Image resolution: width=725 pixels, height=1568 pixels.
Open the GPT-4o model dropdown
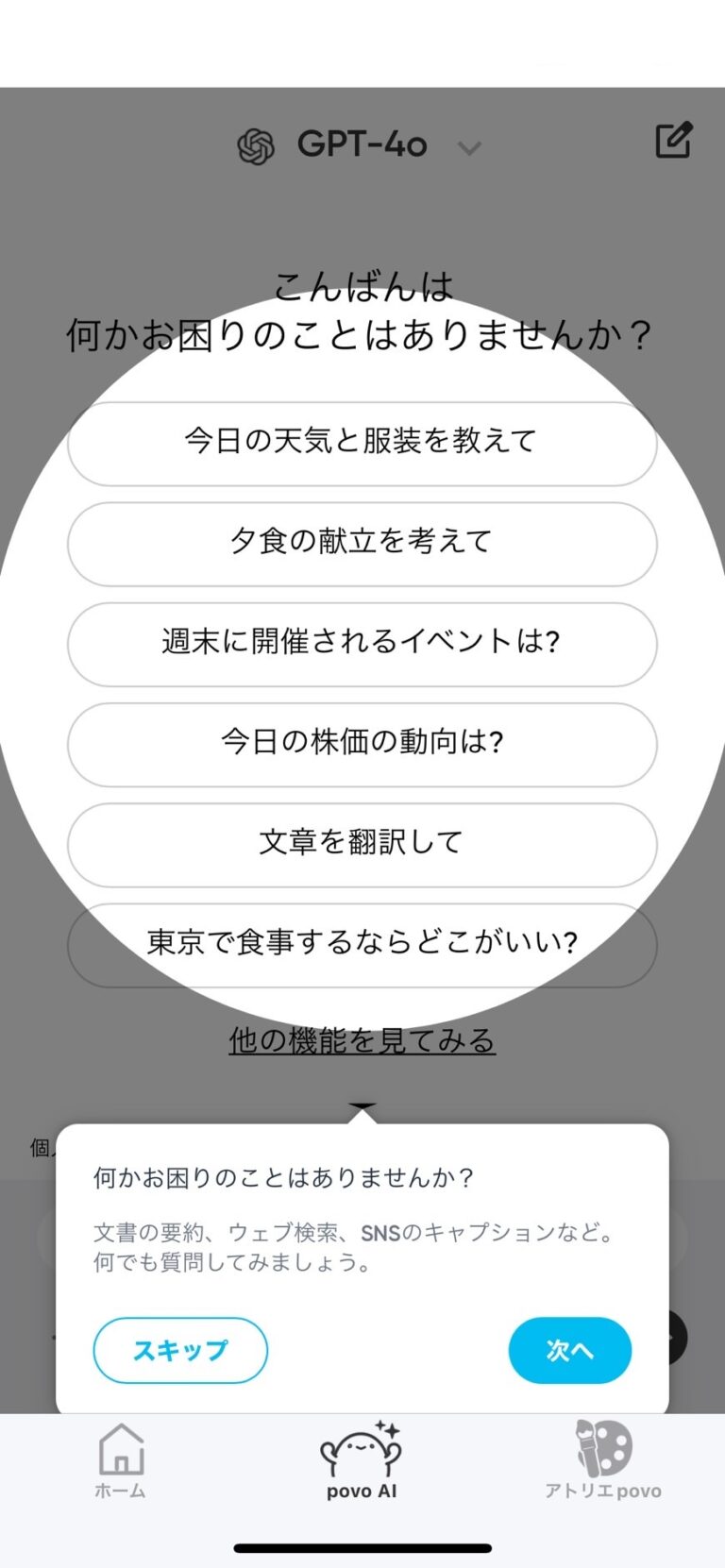(x=469, y=147)
